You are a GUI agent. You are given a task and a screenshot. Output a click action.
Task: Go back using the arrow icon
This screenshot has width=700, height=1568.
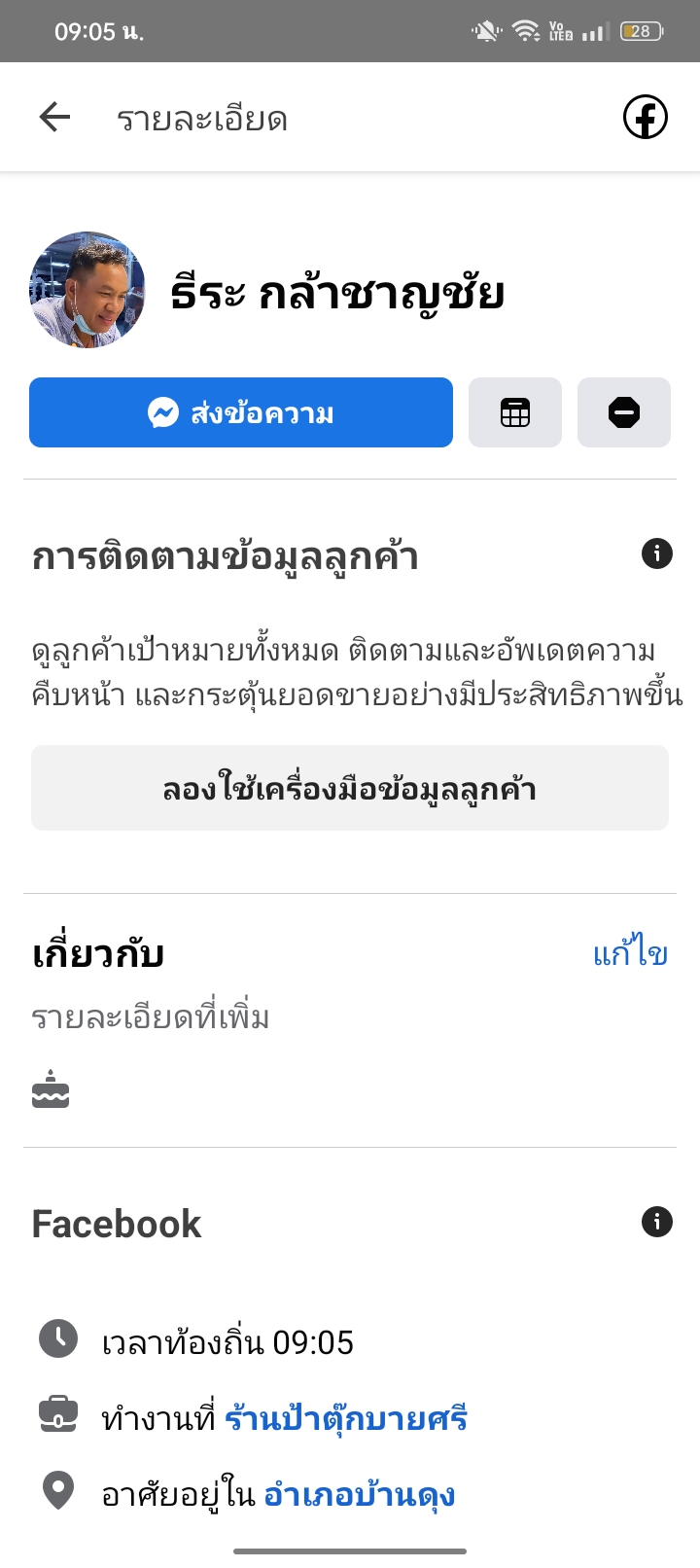click(x=54, y=118)
